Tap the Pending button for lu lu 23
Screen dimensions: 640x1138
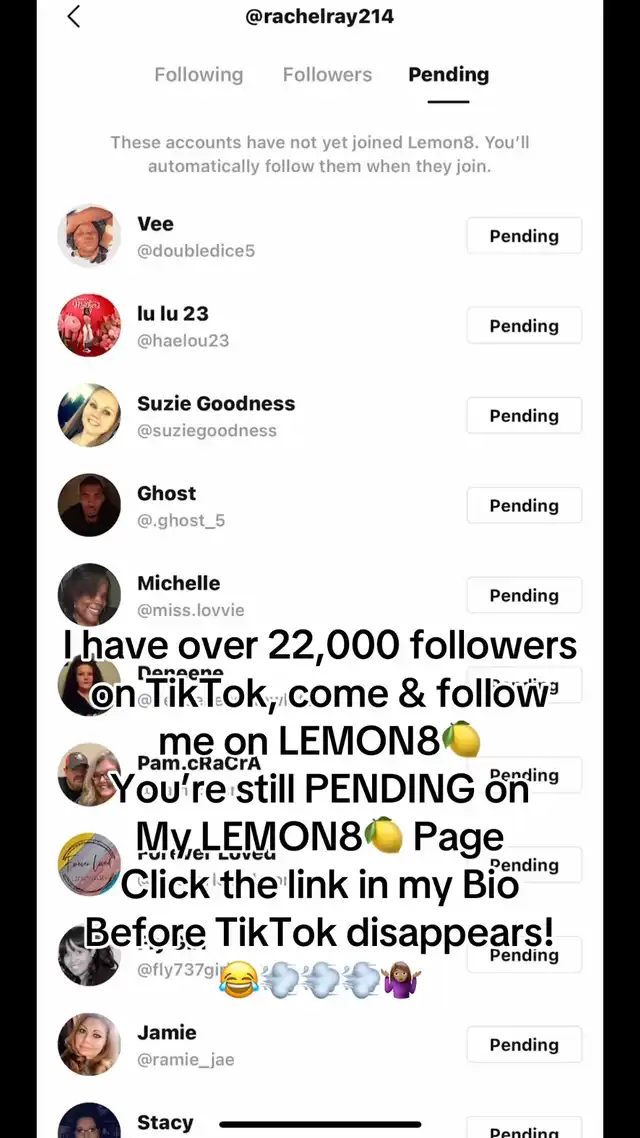click(523, 326)
